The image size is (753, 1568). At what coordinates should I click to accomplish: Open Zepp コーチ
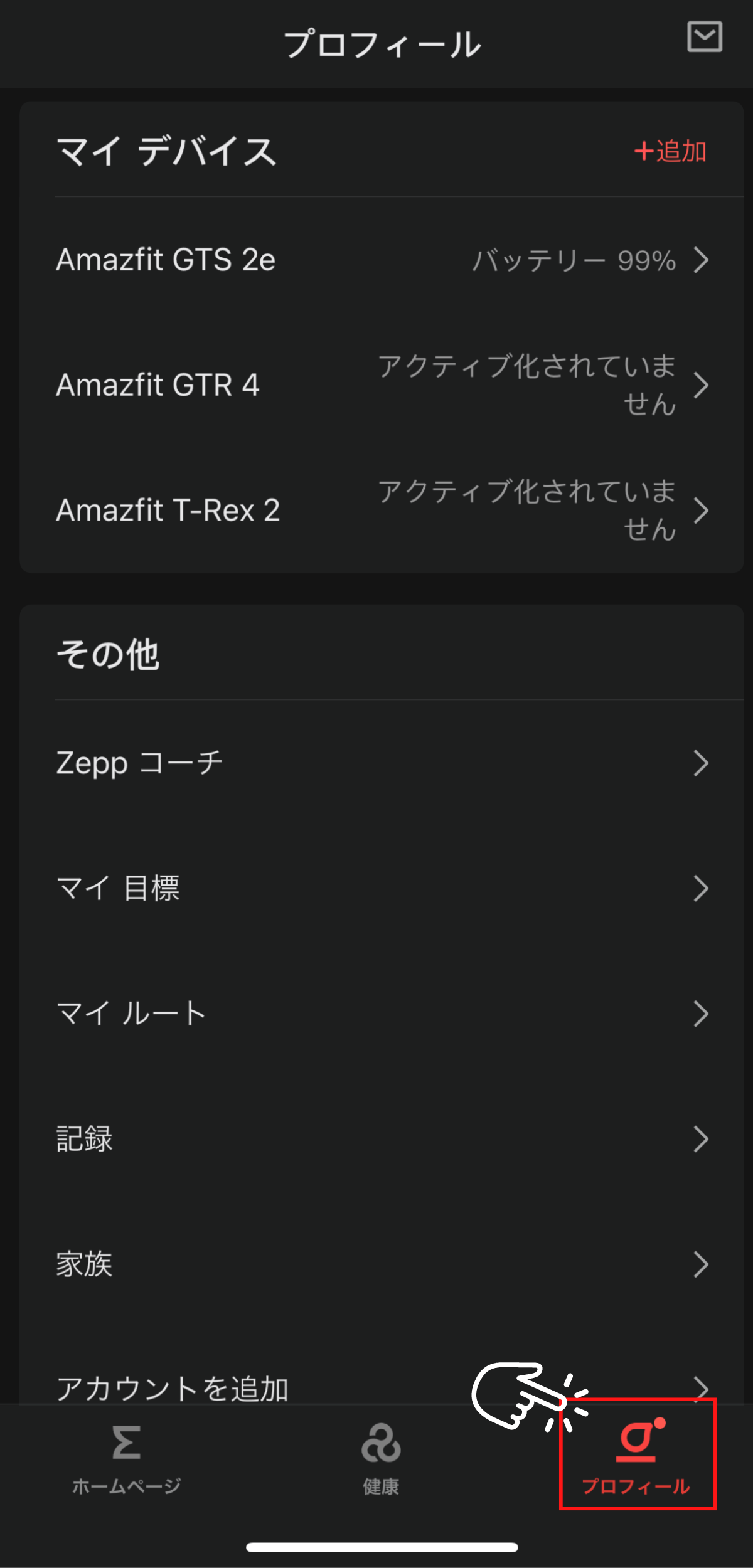point(382,763)
